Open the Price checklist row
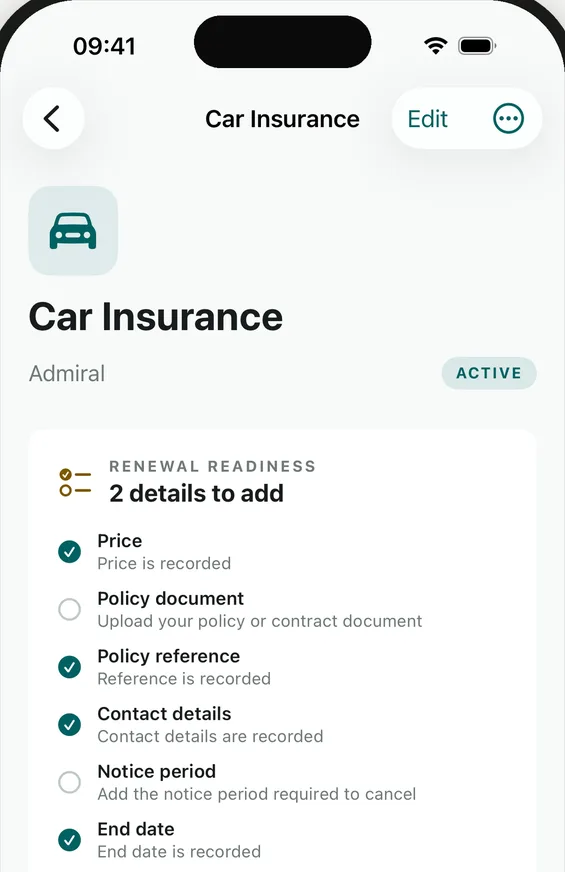565x872 pixels. [282, 551]
